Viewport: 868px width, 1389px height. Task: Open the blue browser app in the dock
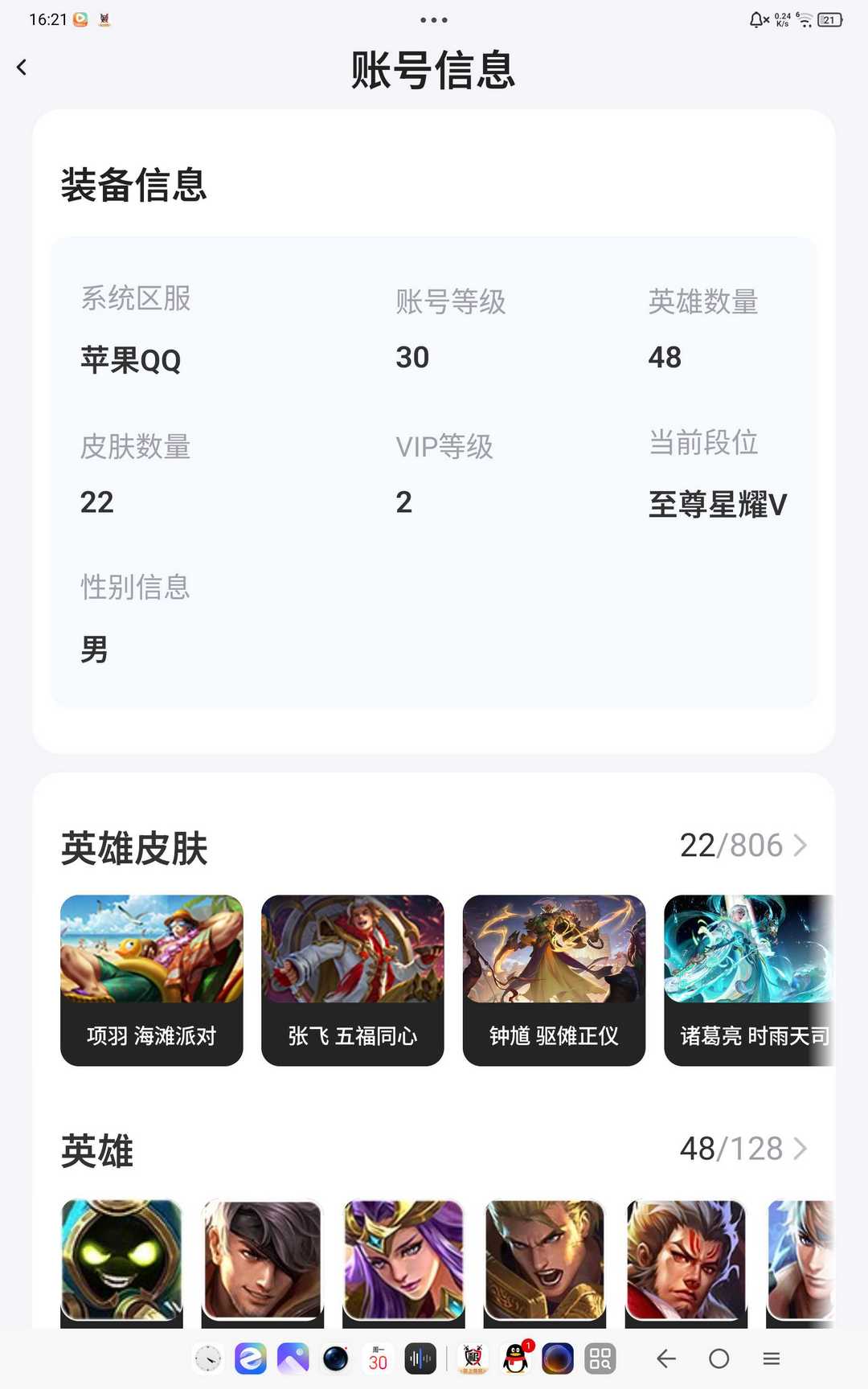(251, 1358)
